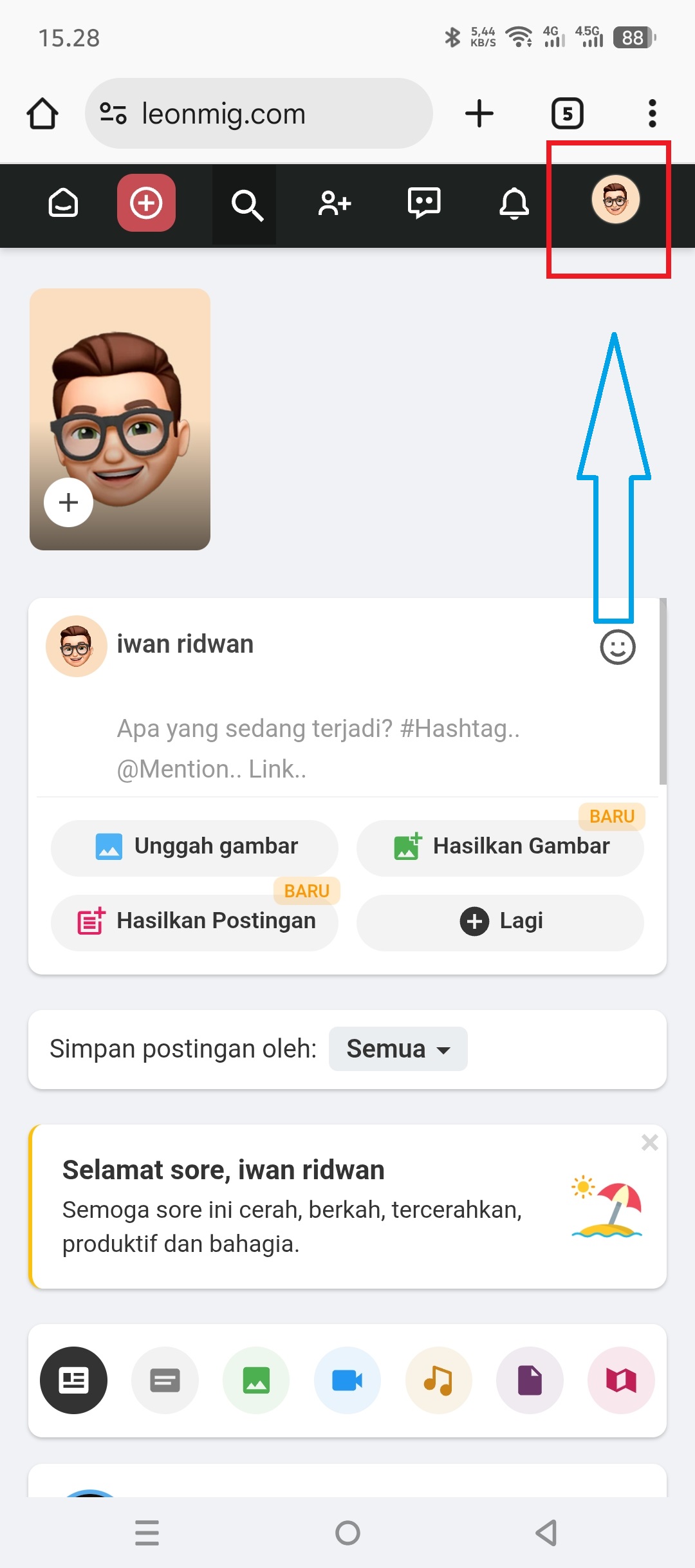Viewport: 695px width, 1568px height.
Task: Open the Semua filter dropdown
Action: coord(398,1049)
